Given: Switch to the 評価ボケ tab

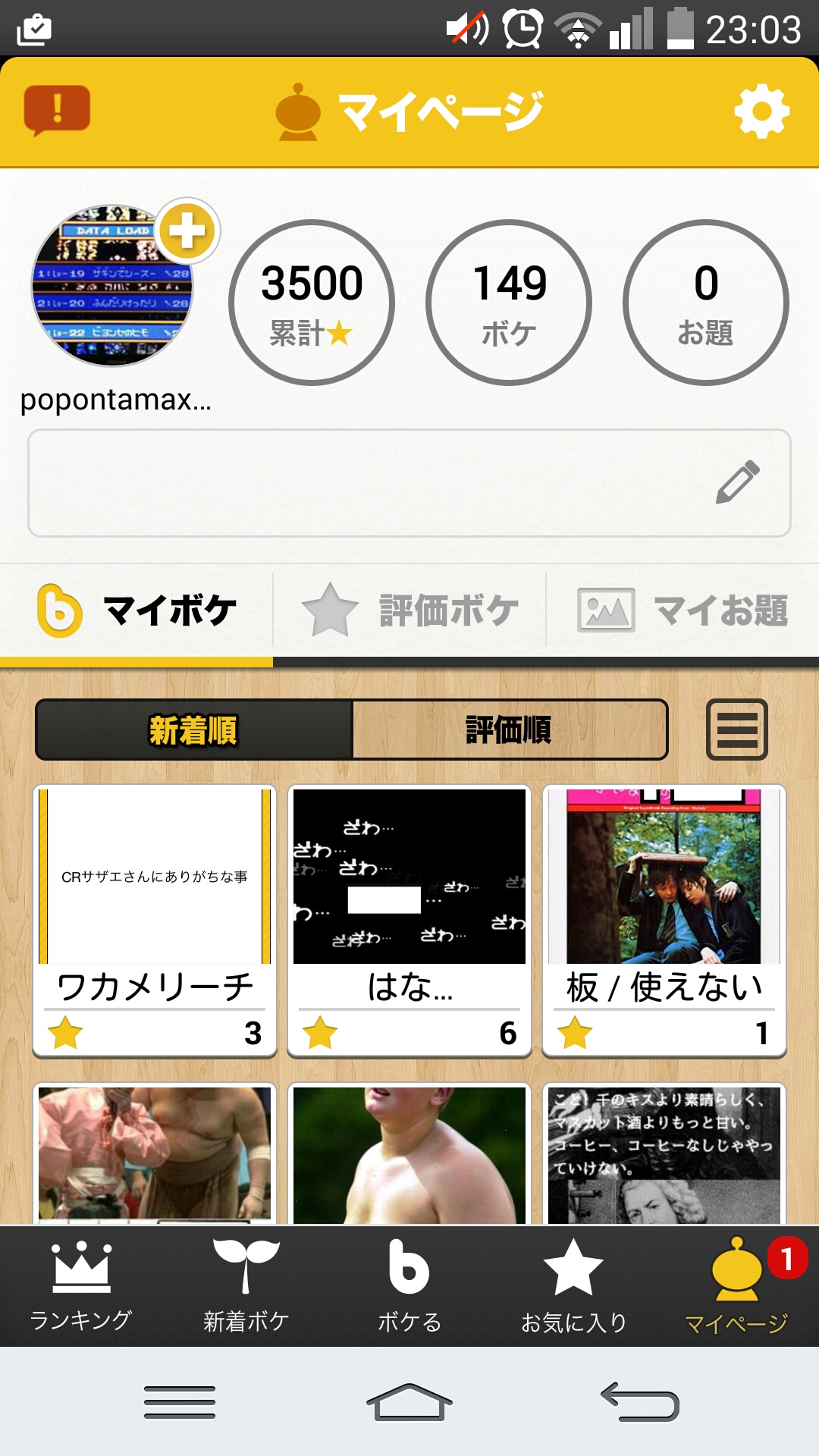Looking at the screenshot, I should pos(409,610).
